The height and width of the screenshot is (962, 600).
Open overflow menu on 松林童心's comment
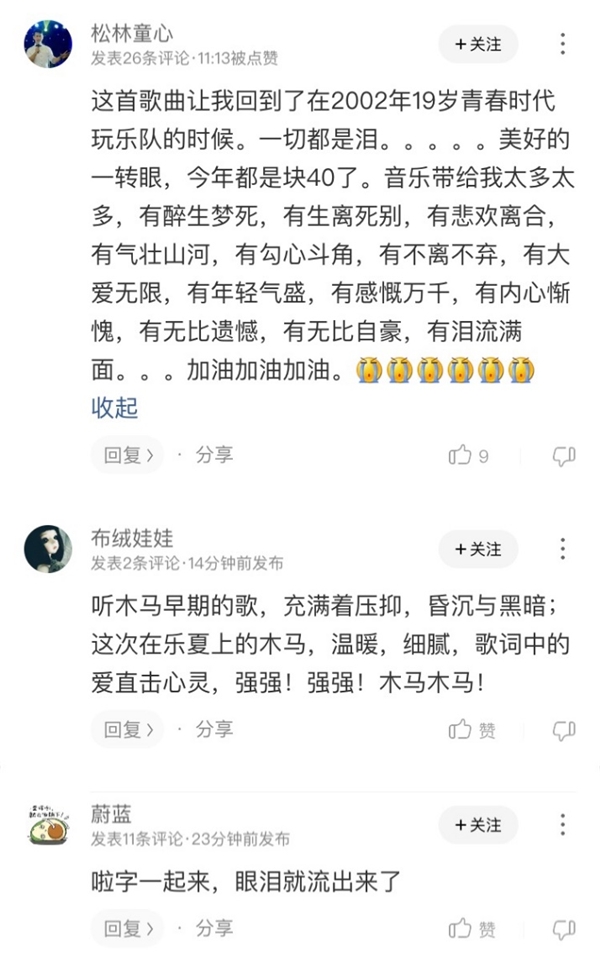(563, 45)
